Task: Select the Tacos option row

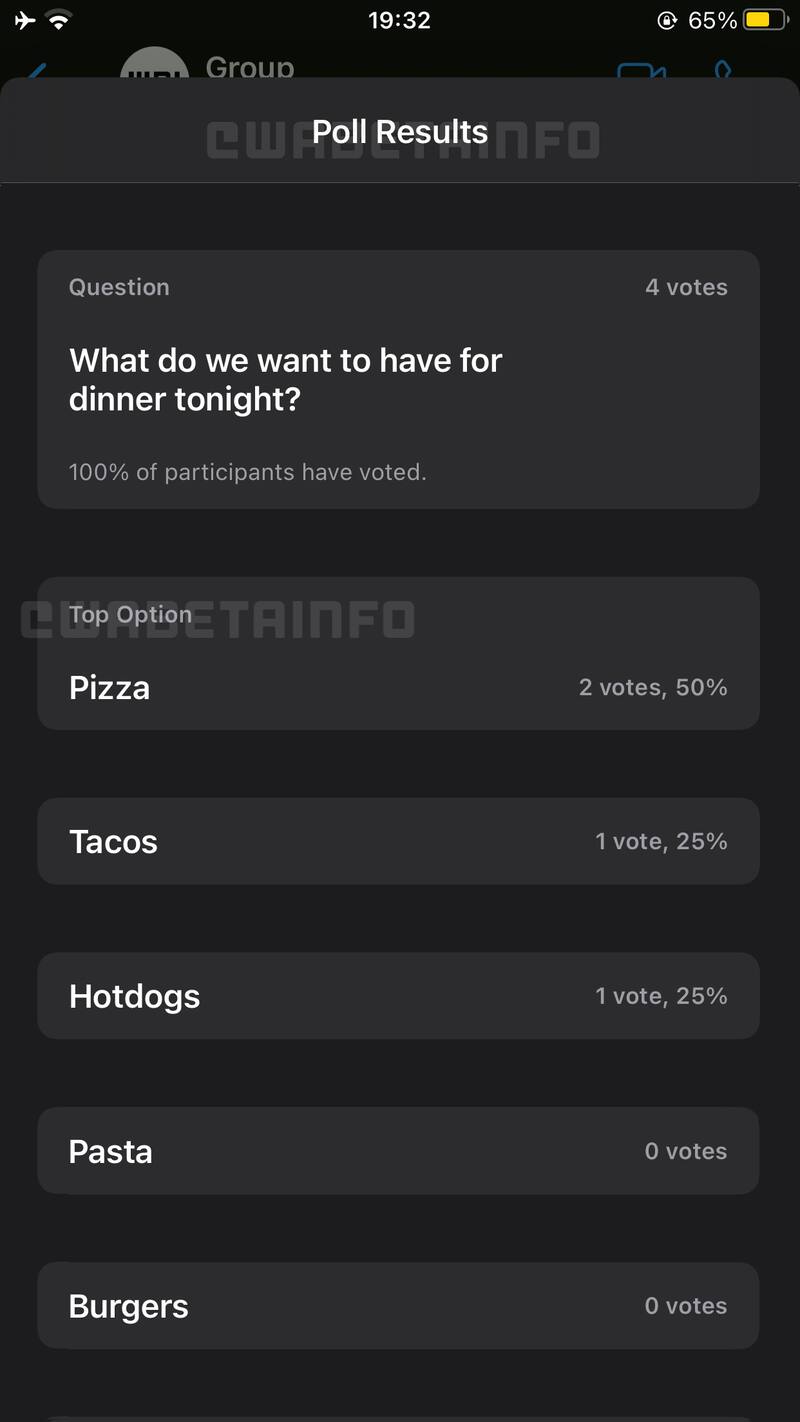Action: click(398, 841)
